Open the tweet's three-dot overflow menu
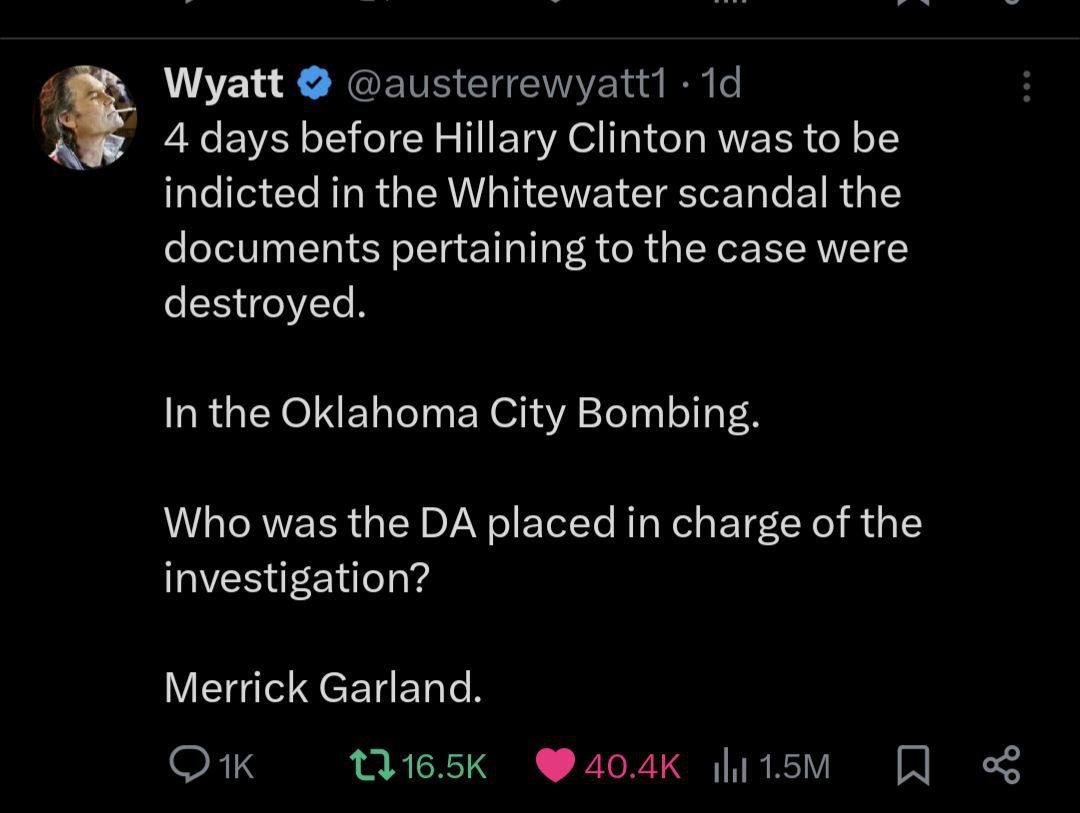The width and height of the screenshot is (1080, 813). click(1025, 87)
